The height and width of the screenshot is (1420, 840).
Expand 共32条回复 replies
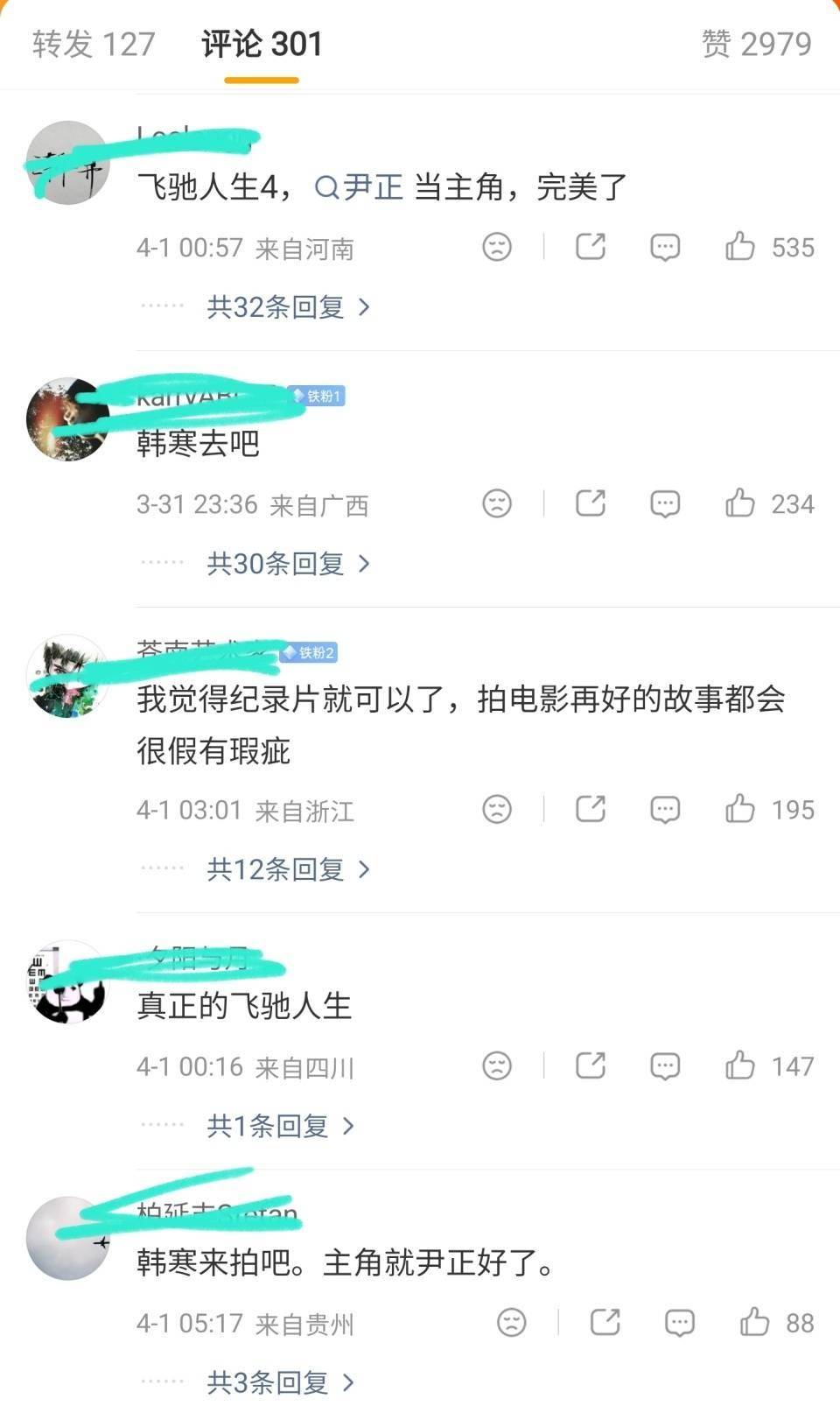click(x=288, y=306)
